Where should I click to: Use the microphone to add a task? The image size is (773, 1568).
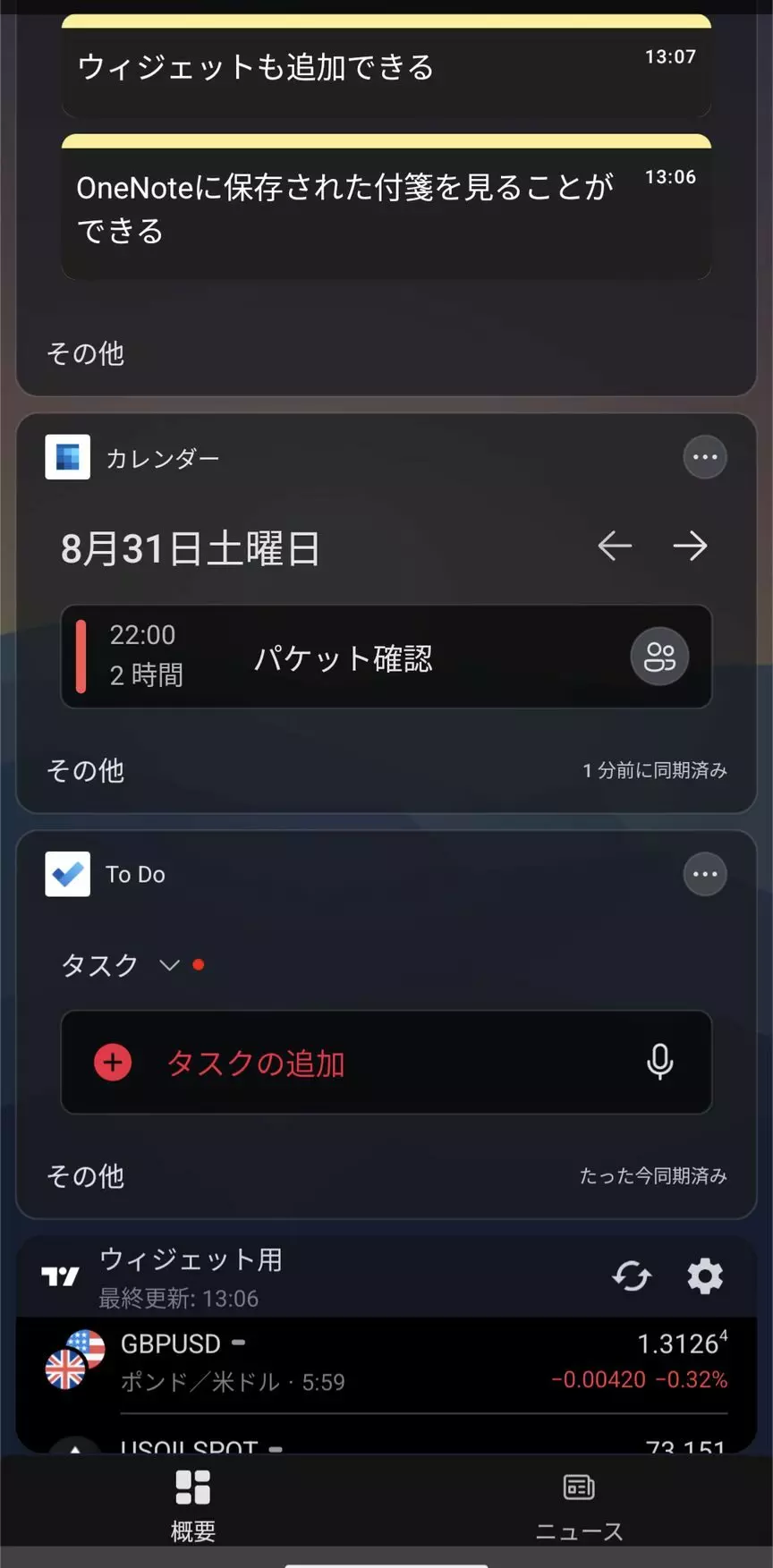[x=660, y=1062]
